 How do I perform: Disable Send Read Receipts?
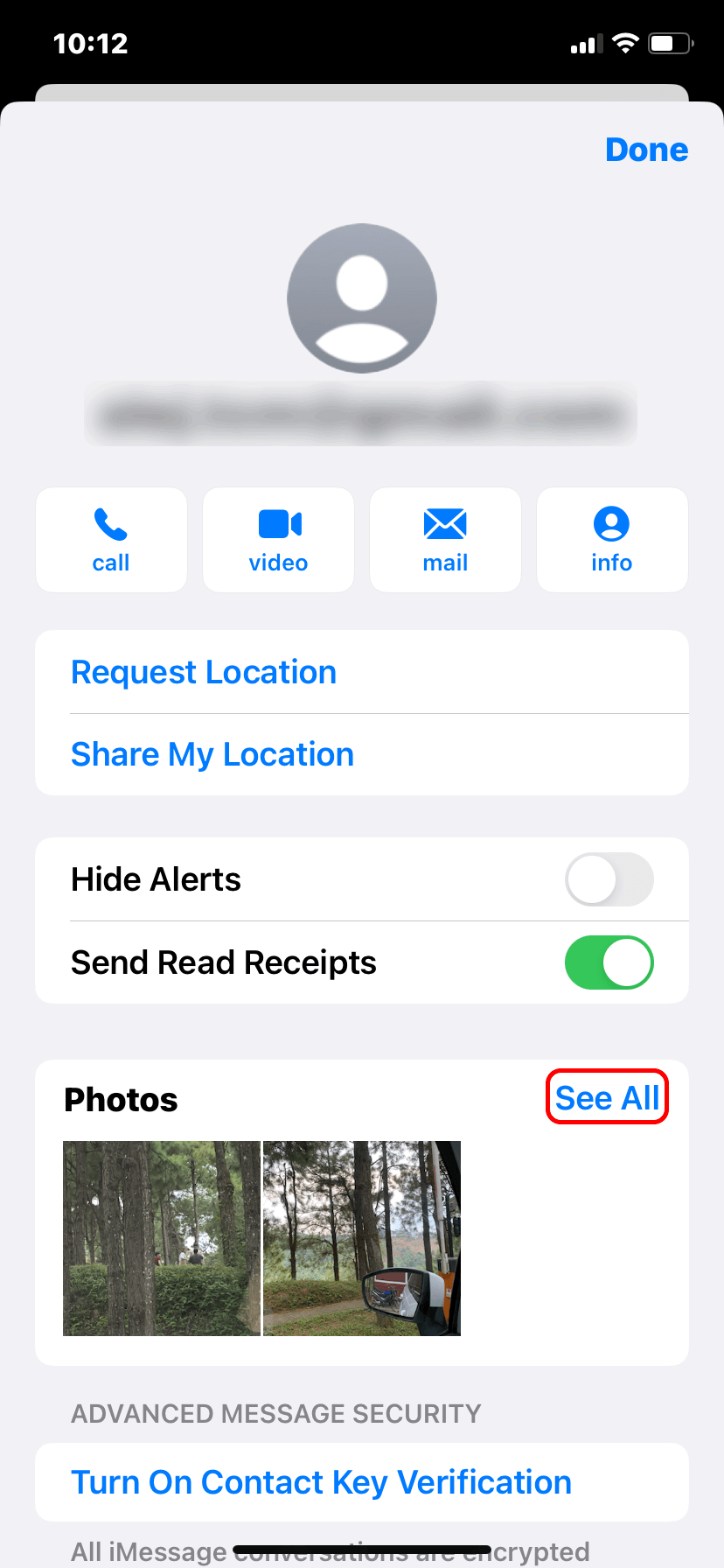point(609,962)
